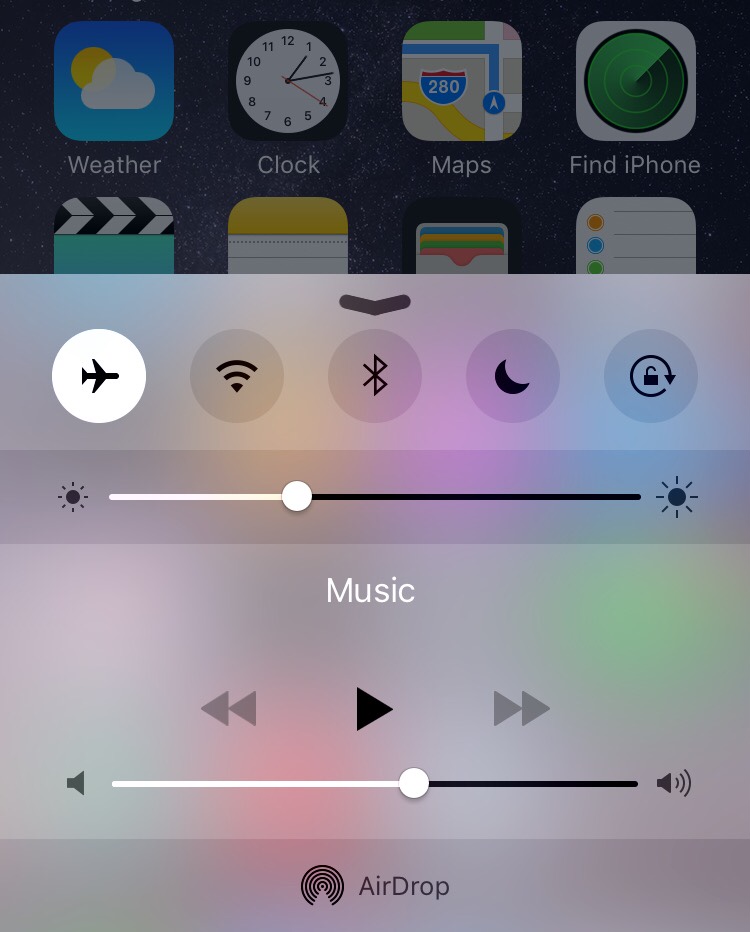The width and height of the screenshot is (750, 932).
Task: Play the music
Action: 375,709
